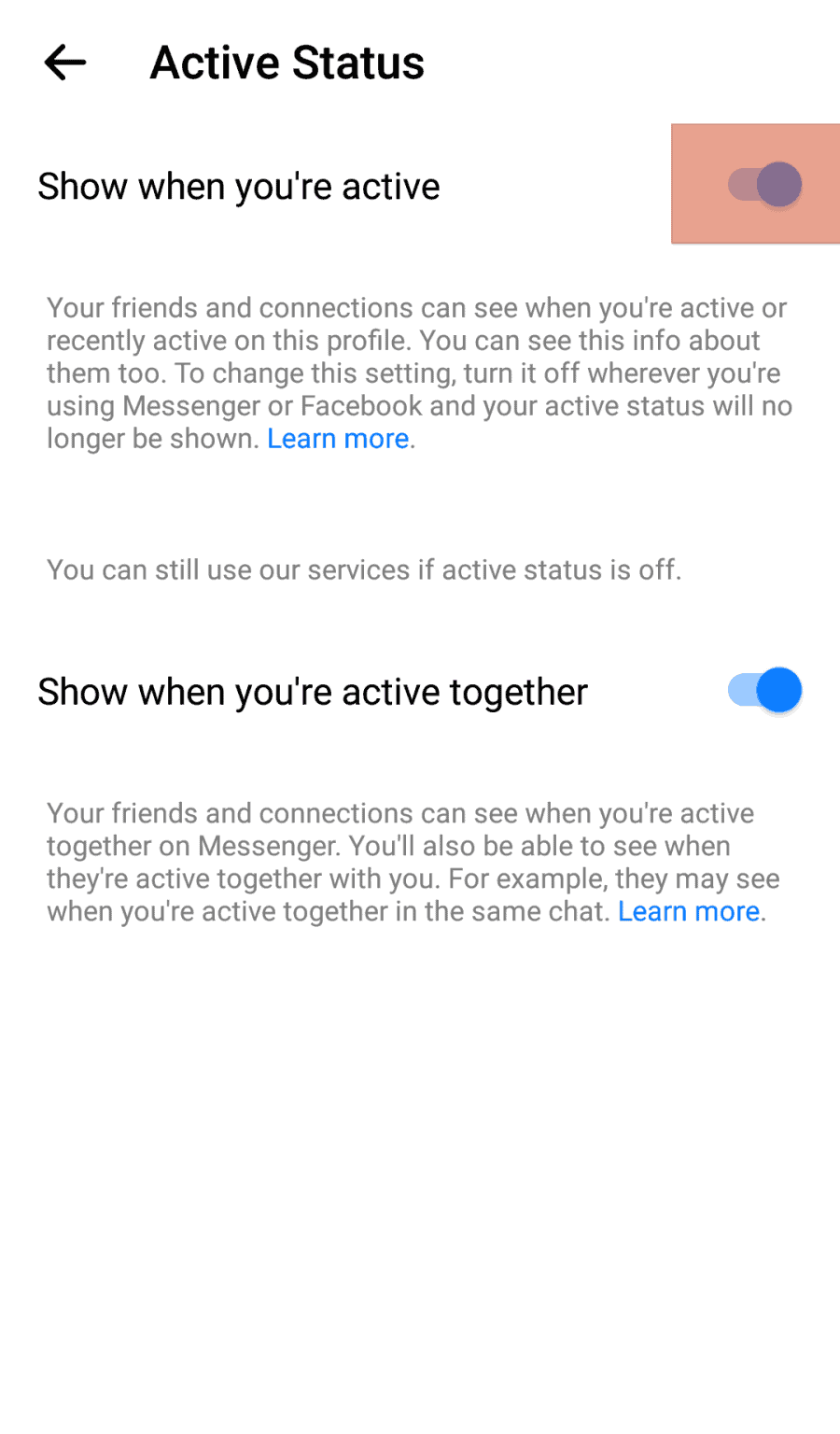Screen dimensions: 840x1434
Task: Tap the gray toggle thumb on the first switch
Action: click(x=778, y=184)
